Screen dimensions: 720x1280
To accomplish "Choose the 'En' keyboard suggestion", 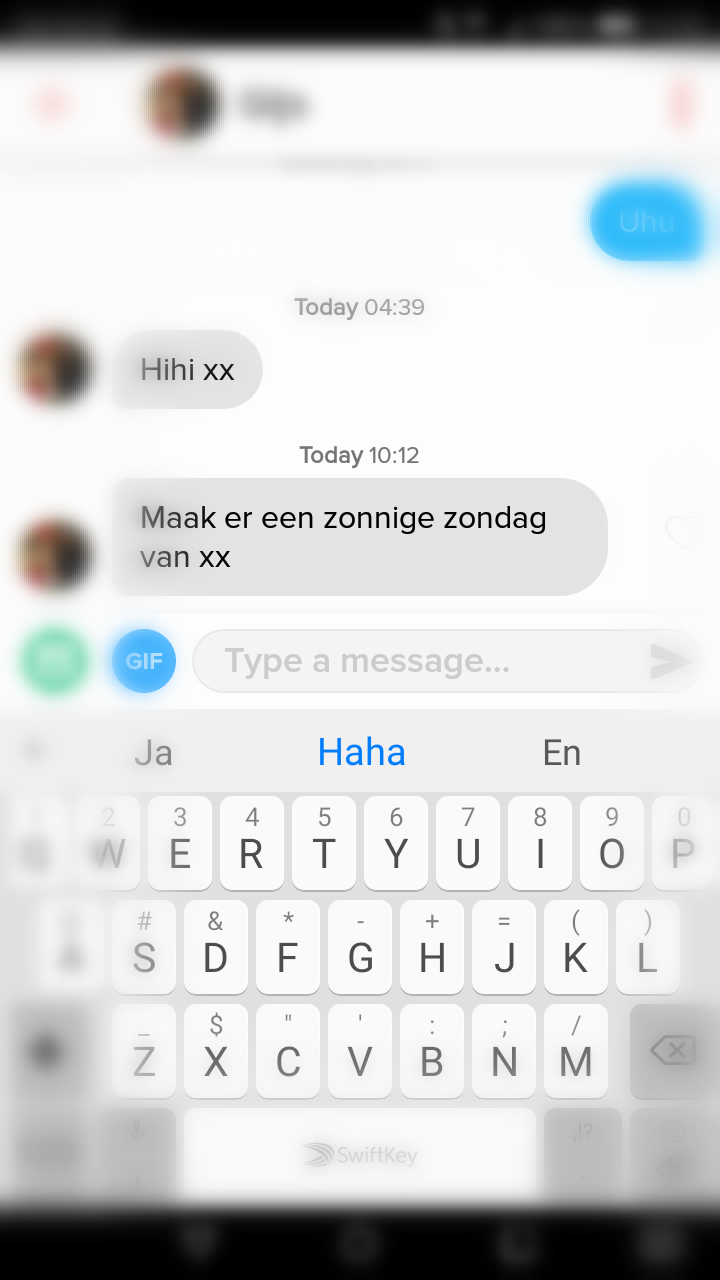I will (562, 753).
